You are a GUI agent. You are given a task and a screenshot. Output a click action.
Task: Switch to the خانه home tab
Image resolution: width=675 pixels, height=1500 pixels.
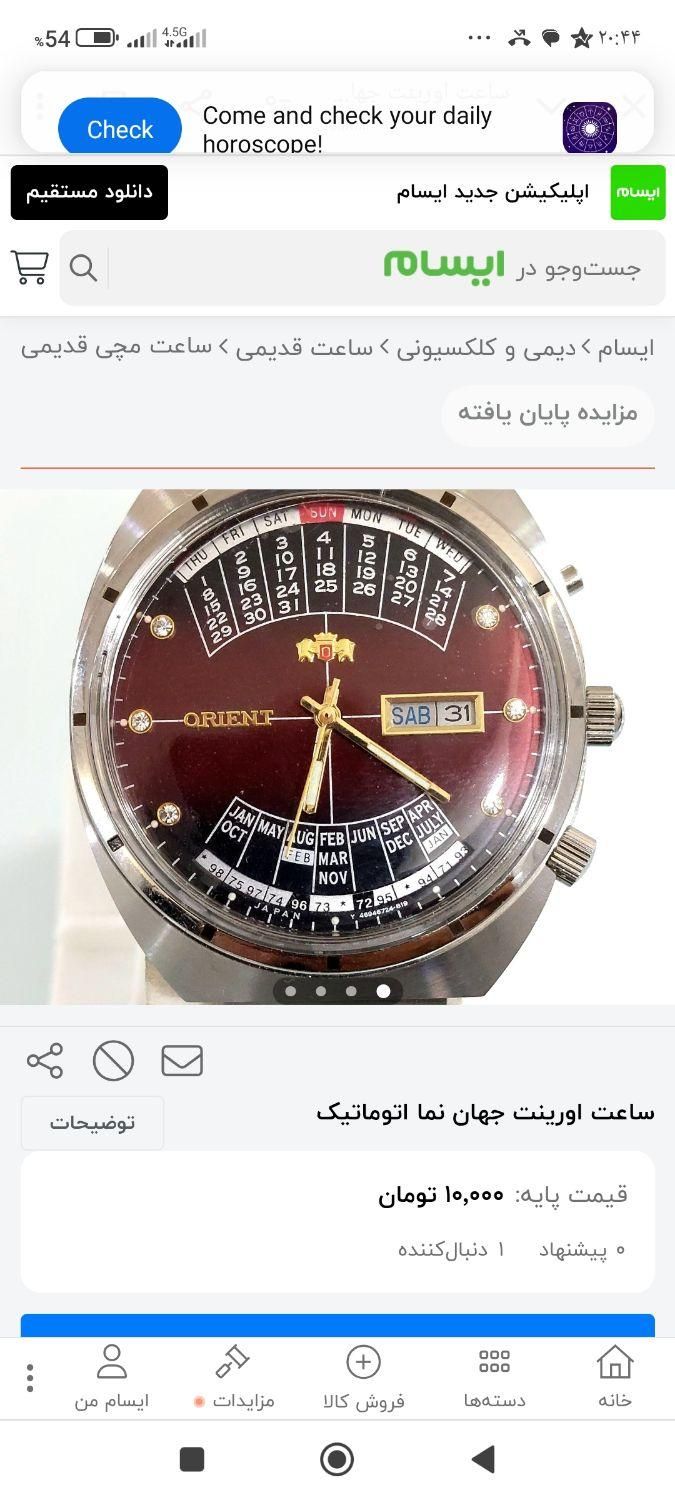tap(614, 1377)
